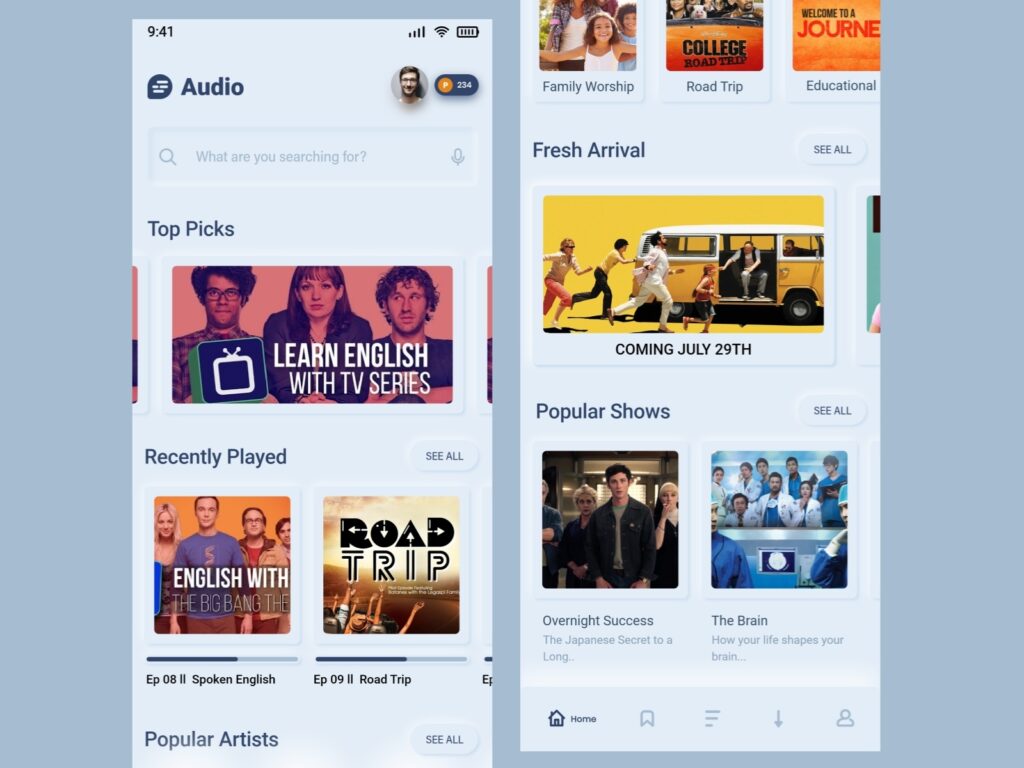Viewport: 1024px width, 768px height.
Task: Start voice search with the microphone icon
Action: [x=457, y=157]
